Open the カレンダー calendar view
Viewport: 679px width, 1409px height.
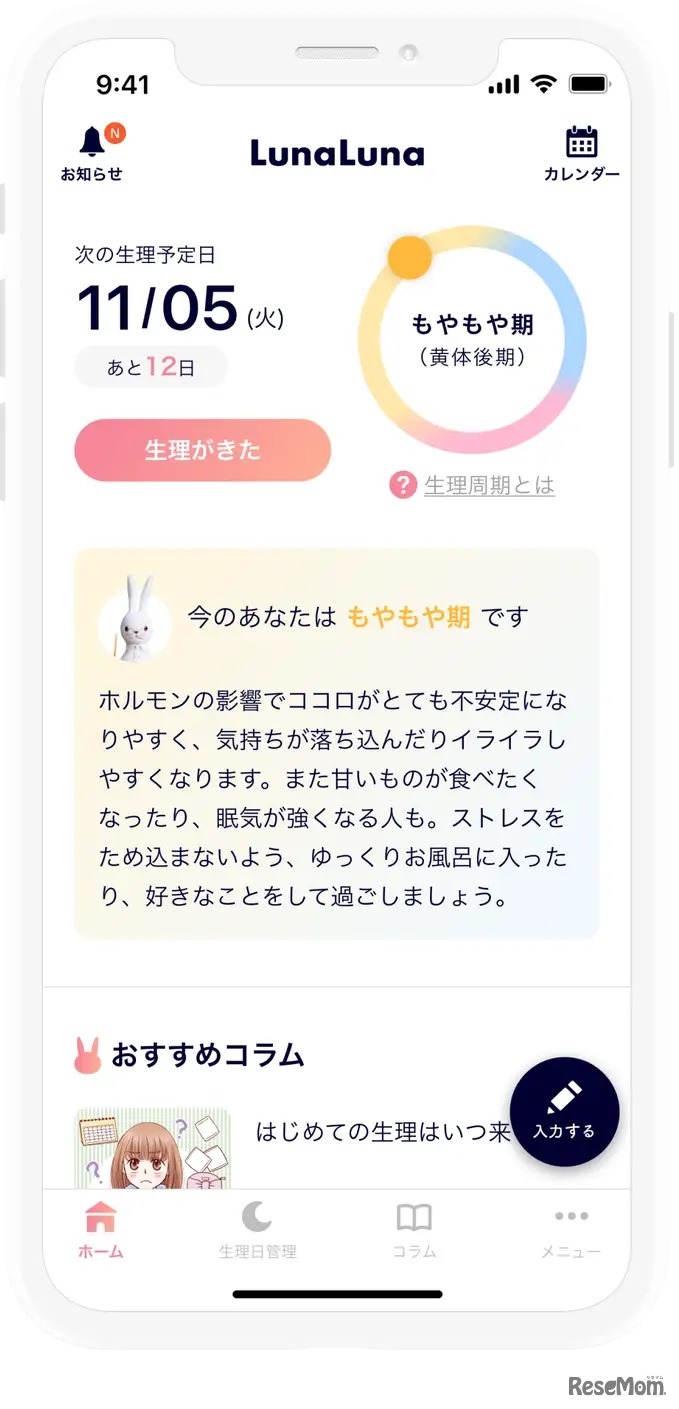point(581,153)
